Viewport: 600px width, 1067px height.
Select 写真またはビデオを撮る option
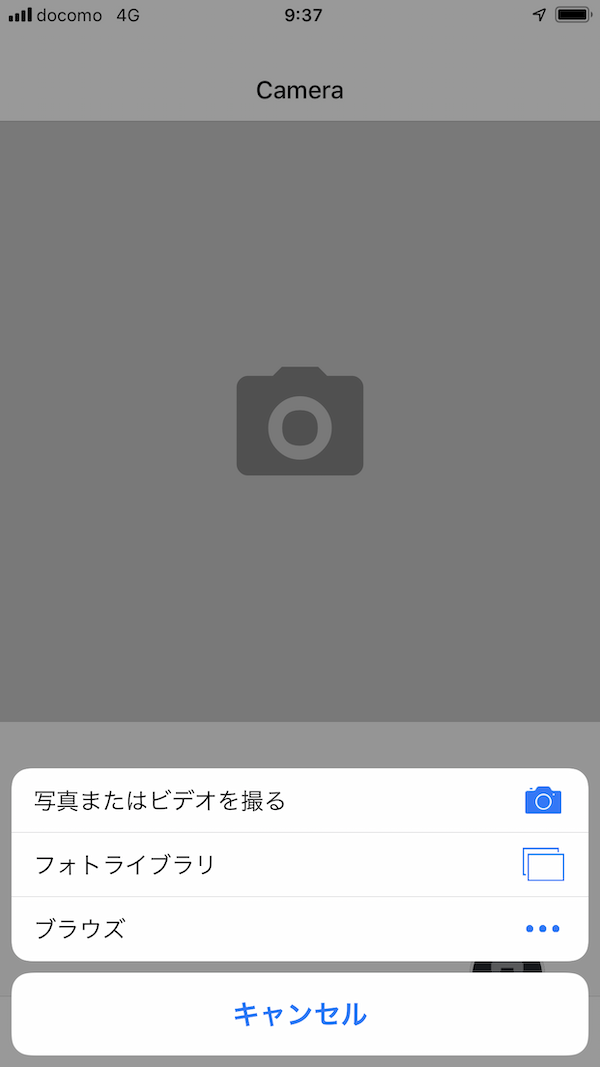tap(299, 801)
